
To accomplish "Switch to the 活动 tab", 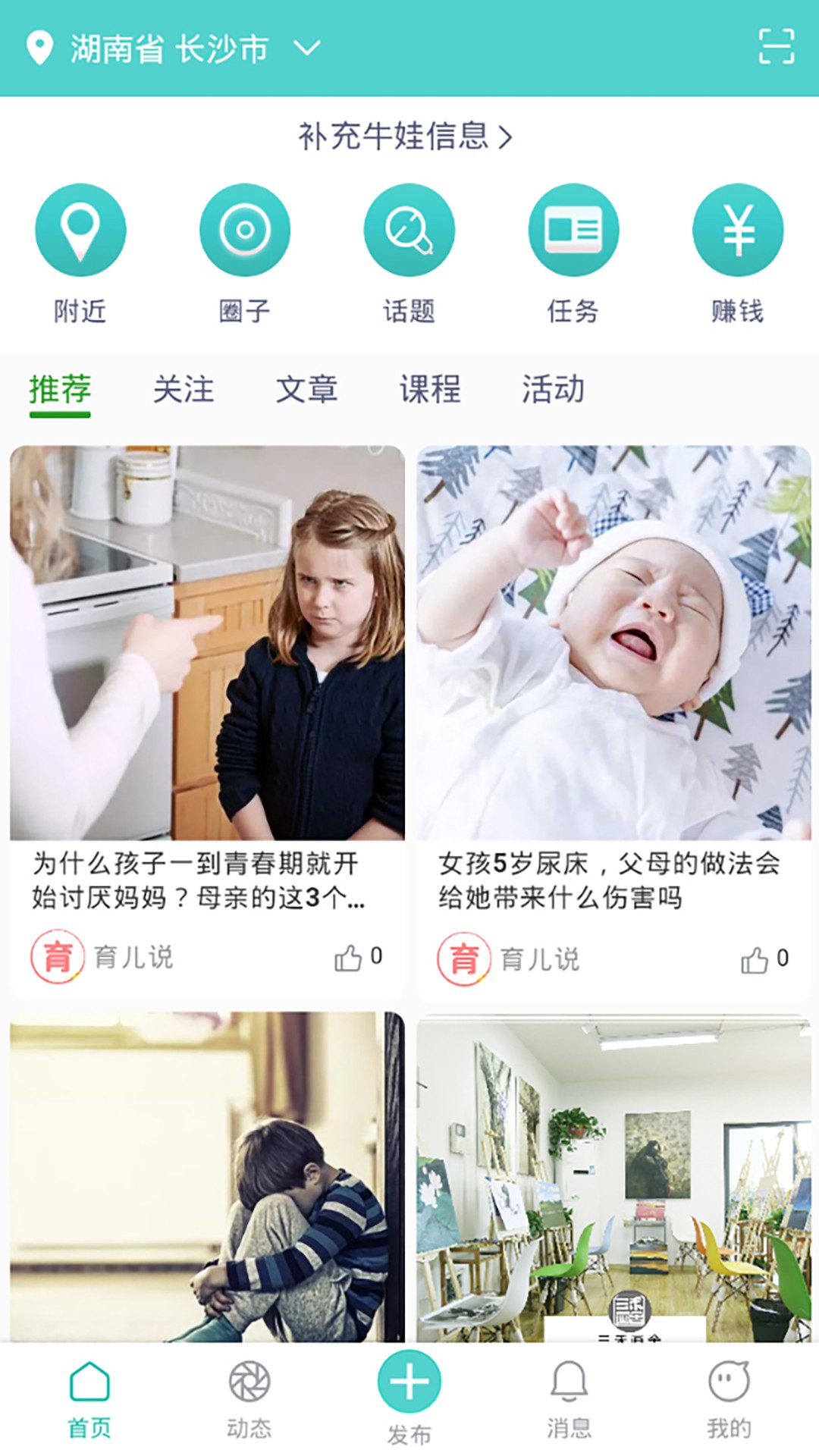I will [x=553, y=390].
